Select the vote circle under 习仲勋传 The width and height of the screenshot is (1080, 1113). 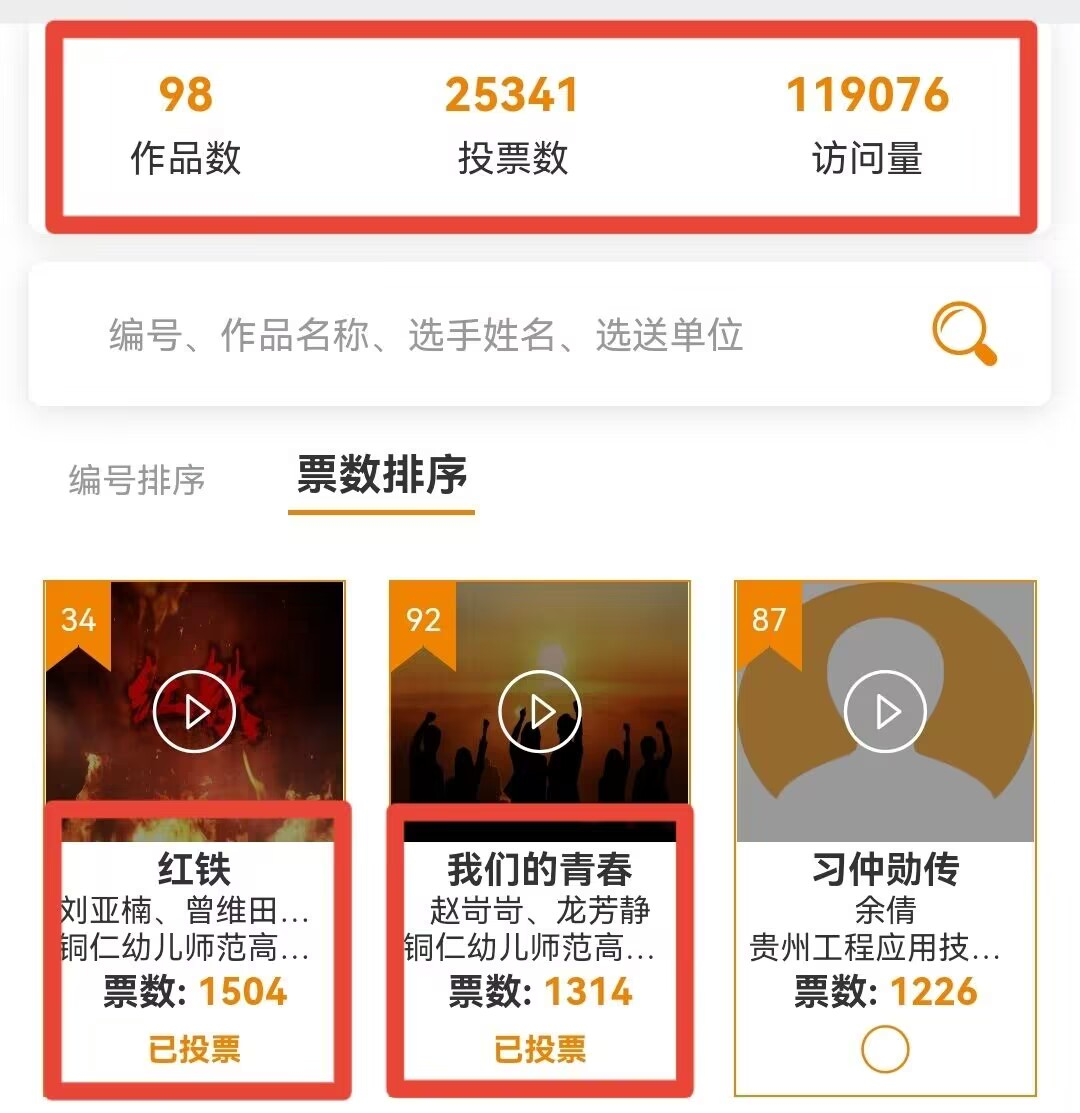pyautogui.click(x=885, y=1049)
